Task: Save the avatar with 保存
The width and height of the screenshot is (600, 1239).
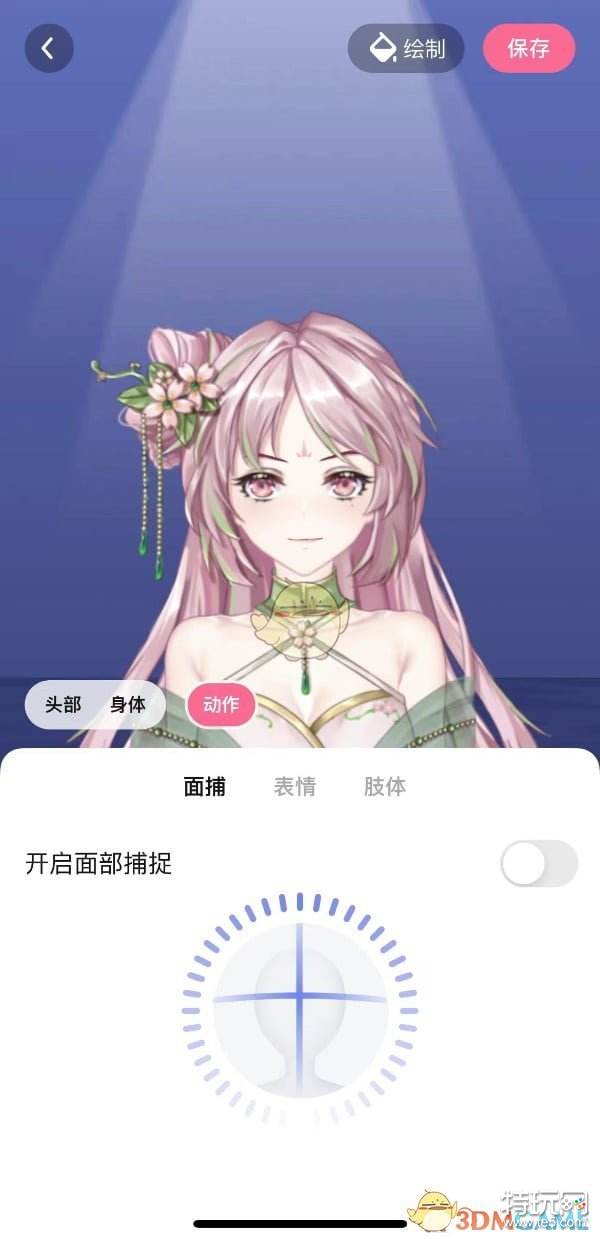Action: tap(529, 48)
